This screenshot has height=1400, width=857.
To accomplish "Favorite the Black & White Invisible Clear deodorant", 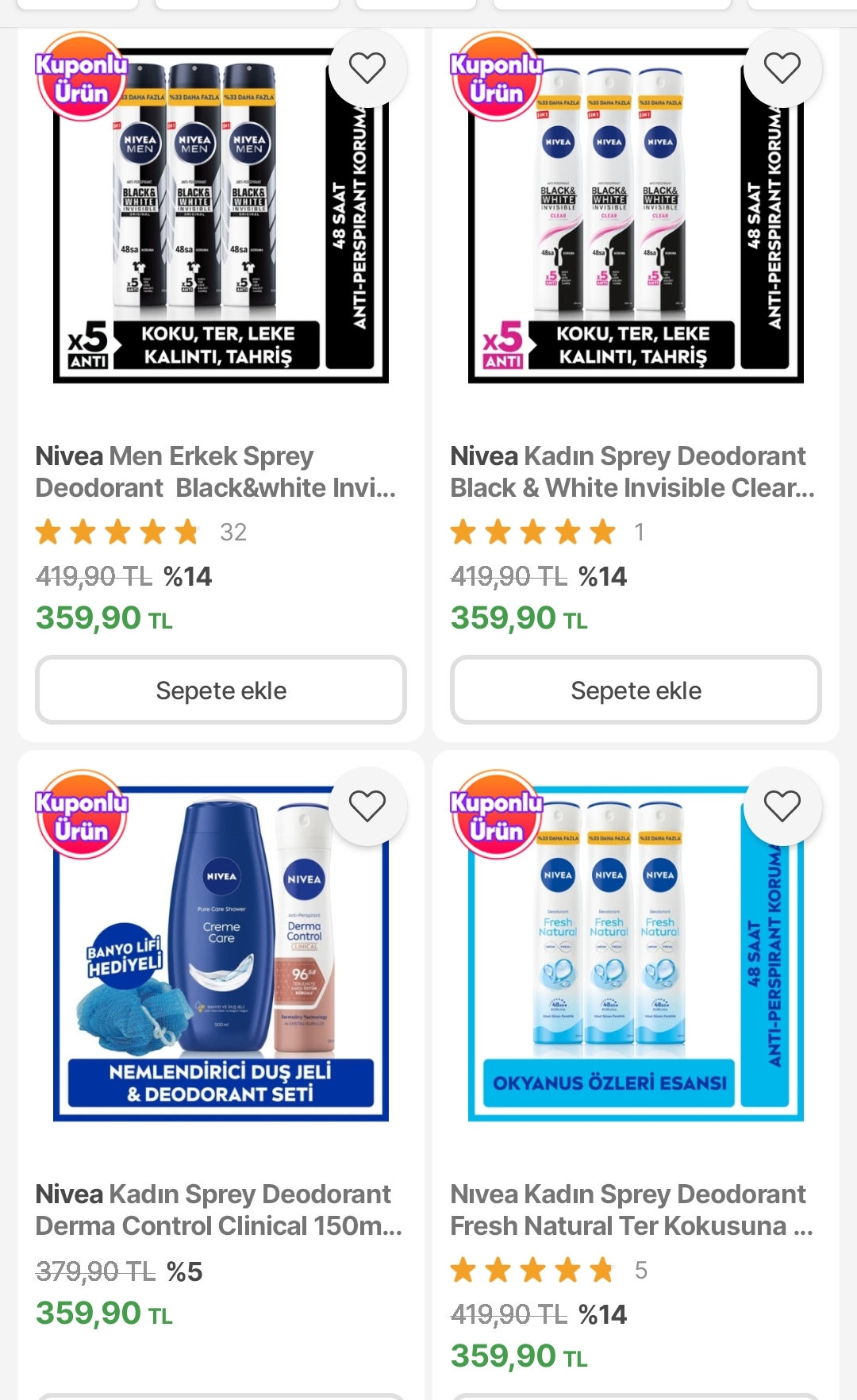I will click(782, 68).
